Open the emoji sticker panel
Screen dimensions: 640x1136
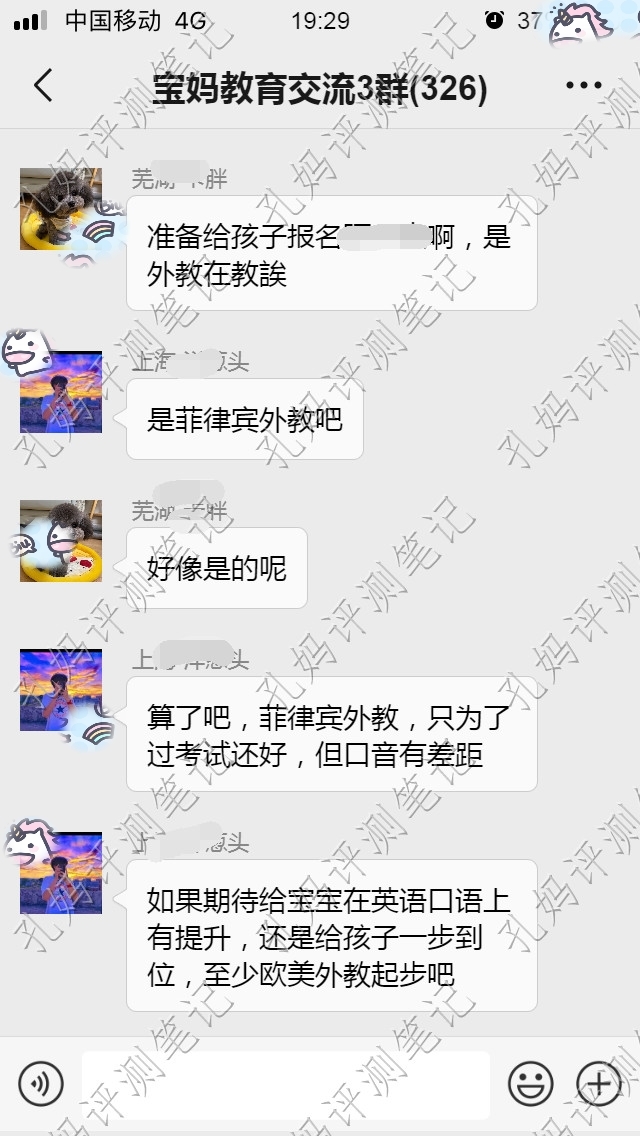530,1083
